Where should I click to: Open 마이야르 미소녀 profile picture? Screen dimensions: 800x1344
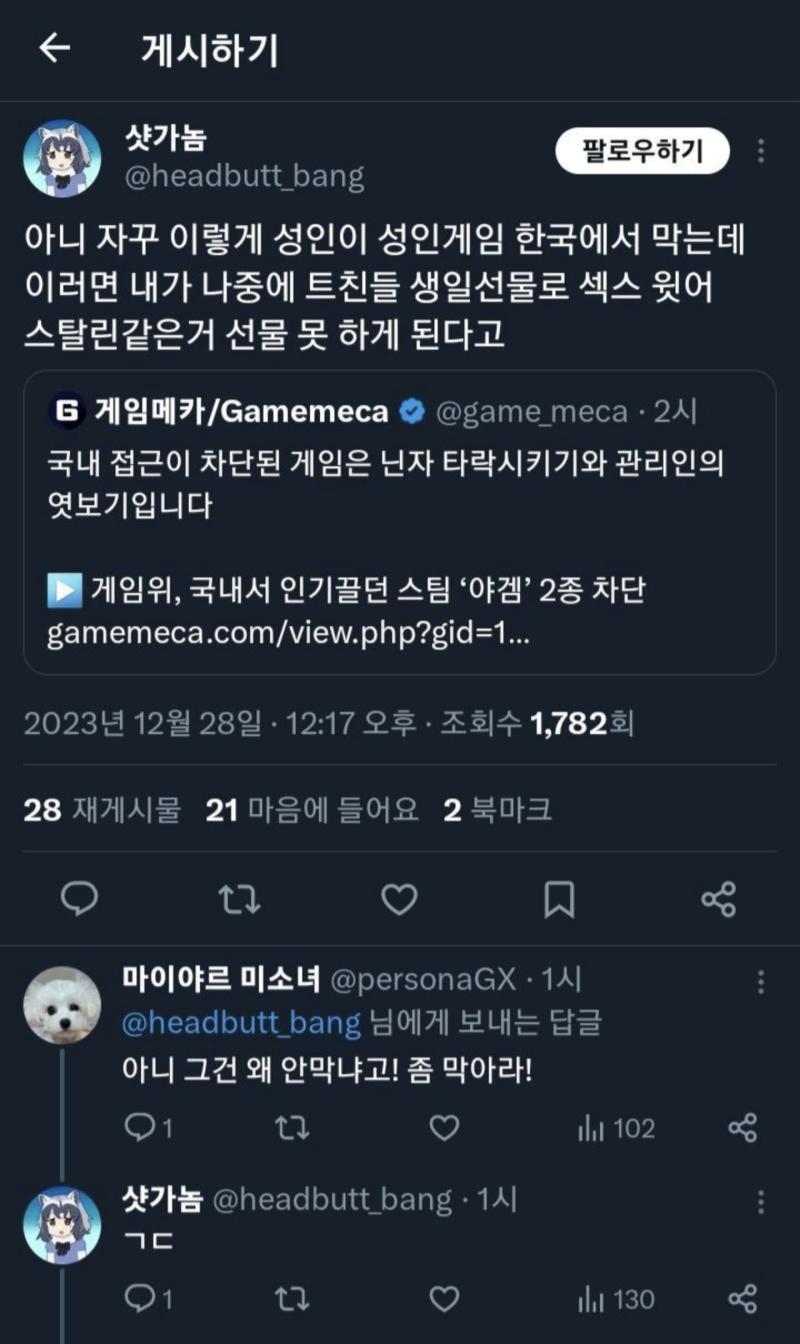point(62,1005)
